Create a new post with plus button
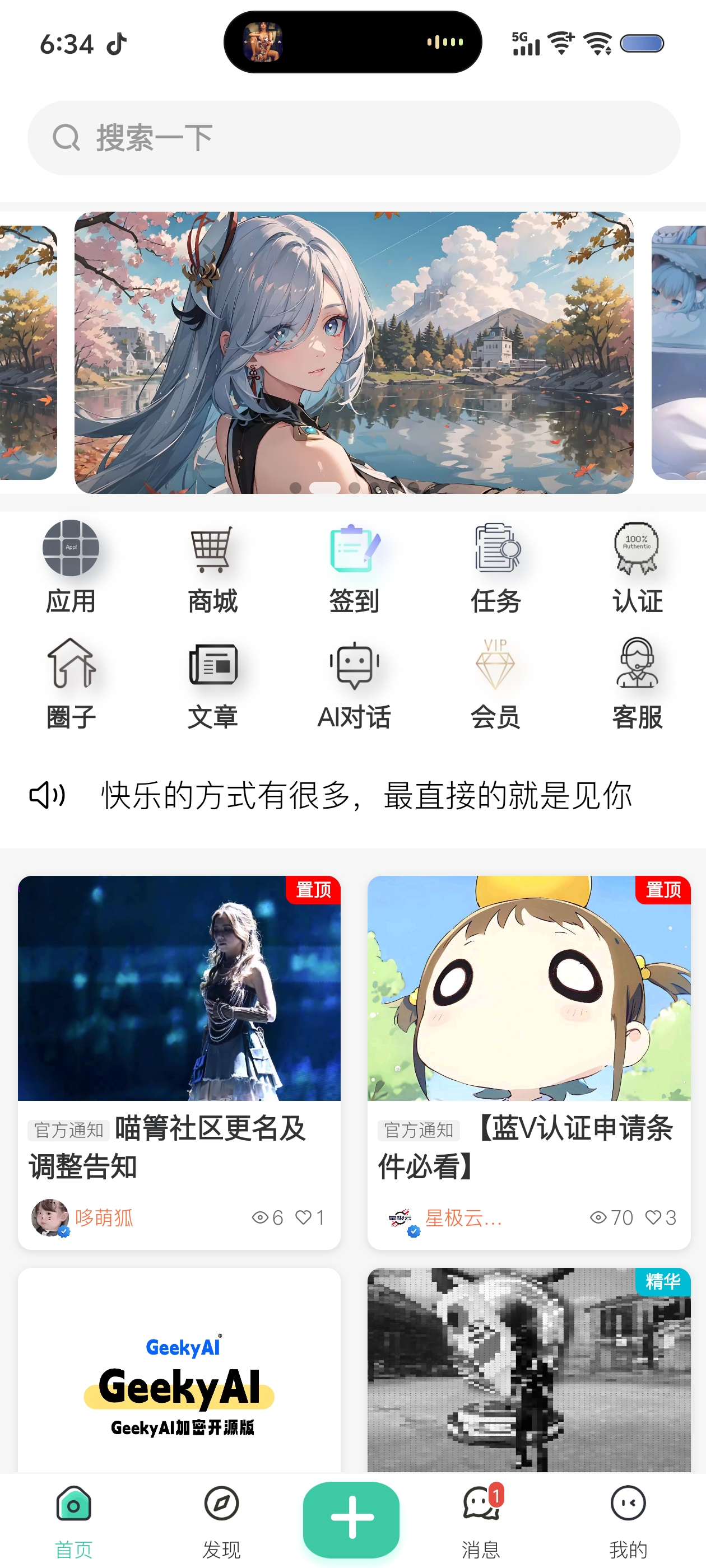This screenshot has height=1568, width=706. 351,1518
